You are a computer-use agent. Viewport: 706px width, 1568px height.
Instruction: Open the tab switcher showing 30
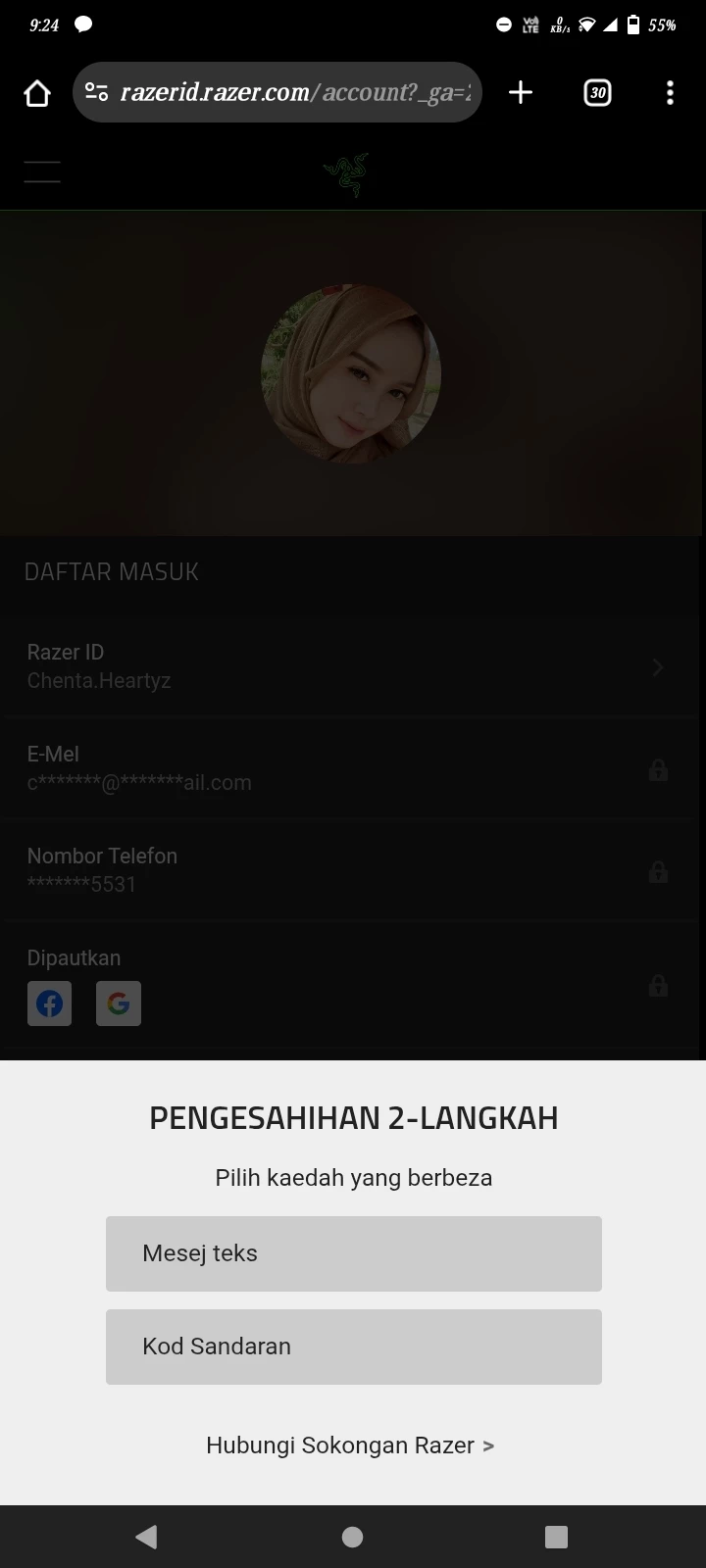pyautogui.click(x=597, y=93)
